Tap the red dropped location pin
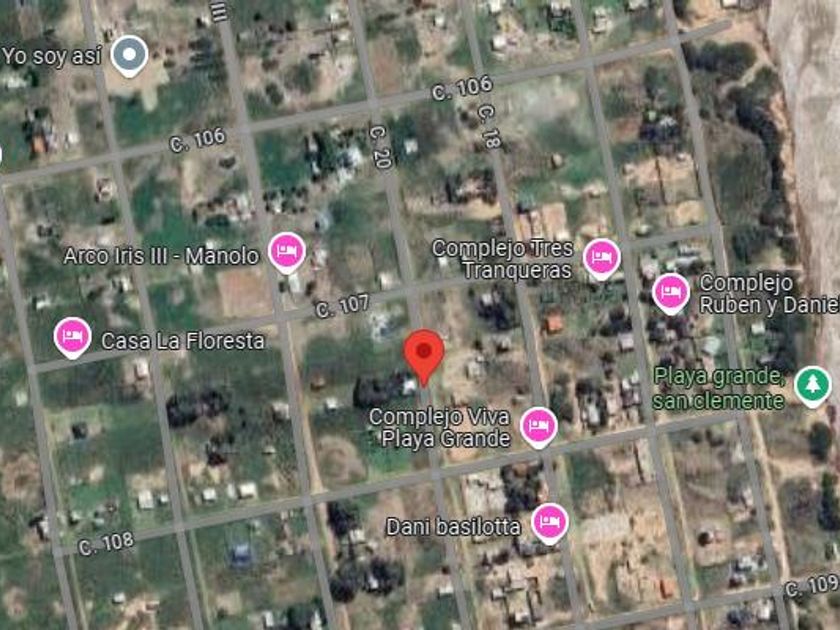This screenshot has width=840, height=630. [424, 357]
